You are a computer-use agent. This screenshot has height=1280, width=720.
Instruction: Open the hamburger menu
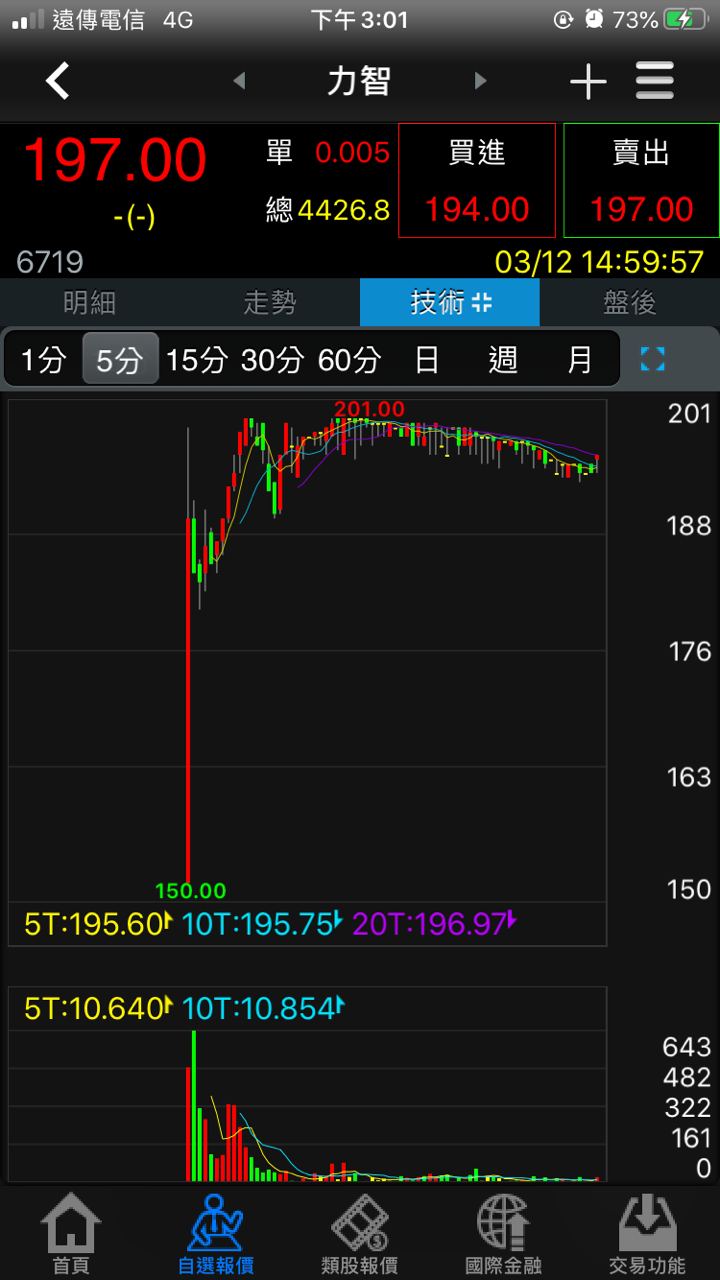click(655, 81)
